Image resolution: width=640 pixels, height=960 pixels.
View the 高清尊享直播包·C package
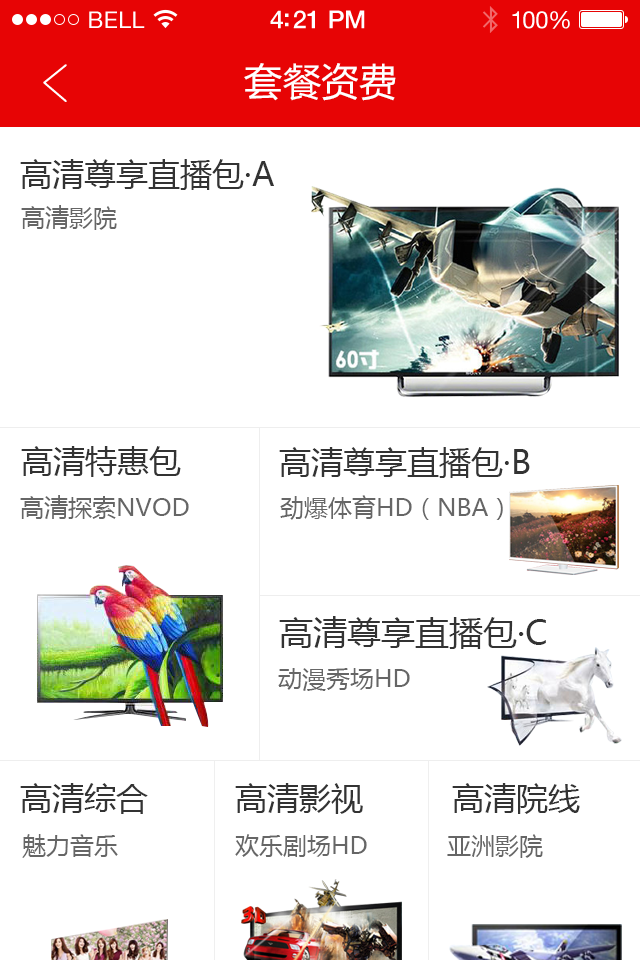[450, 678]
